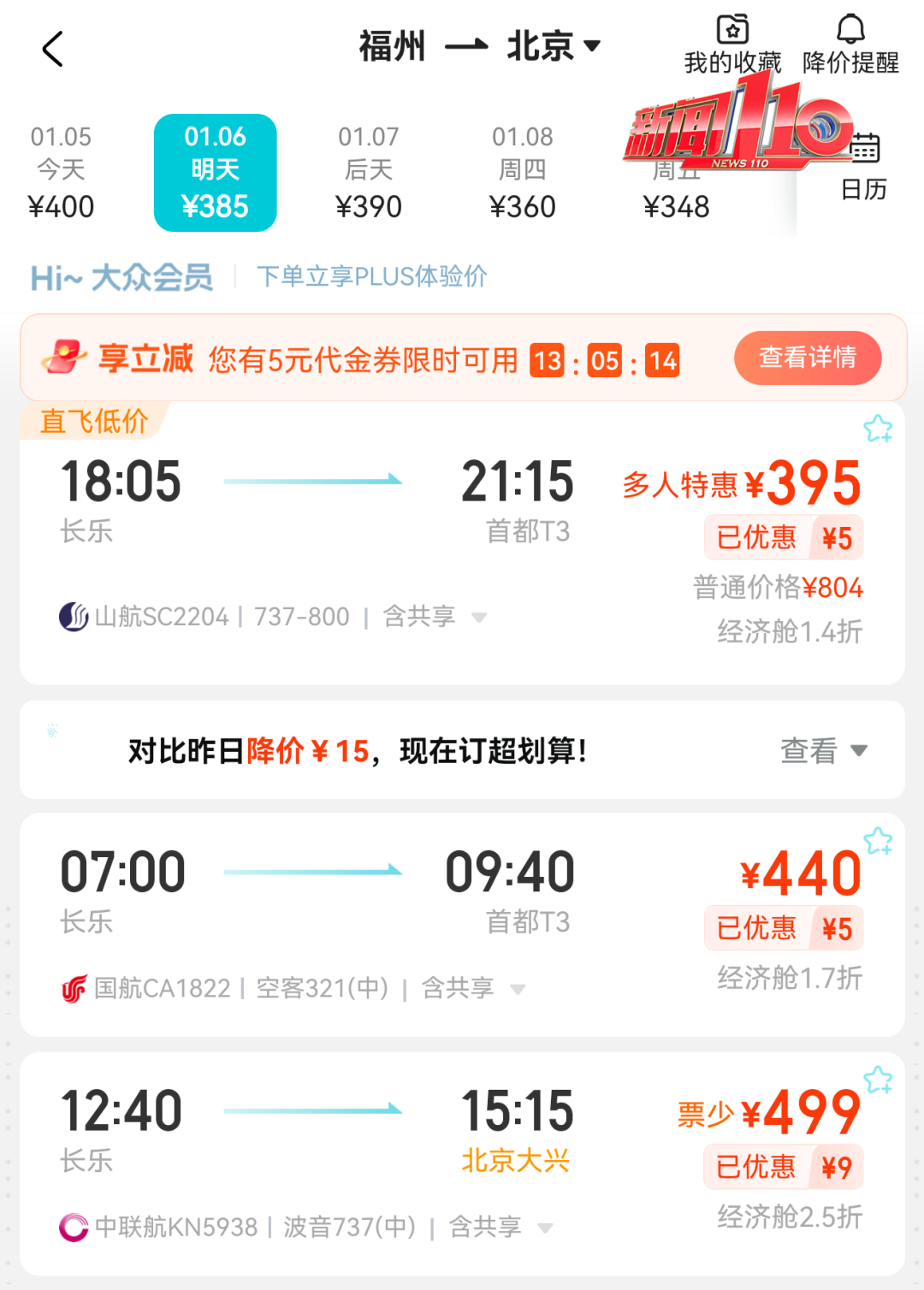Favorite the 12:40 KN5938 flight star

[878, 1079]
